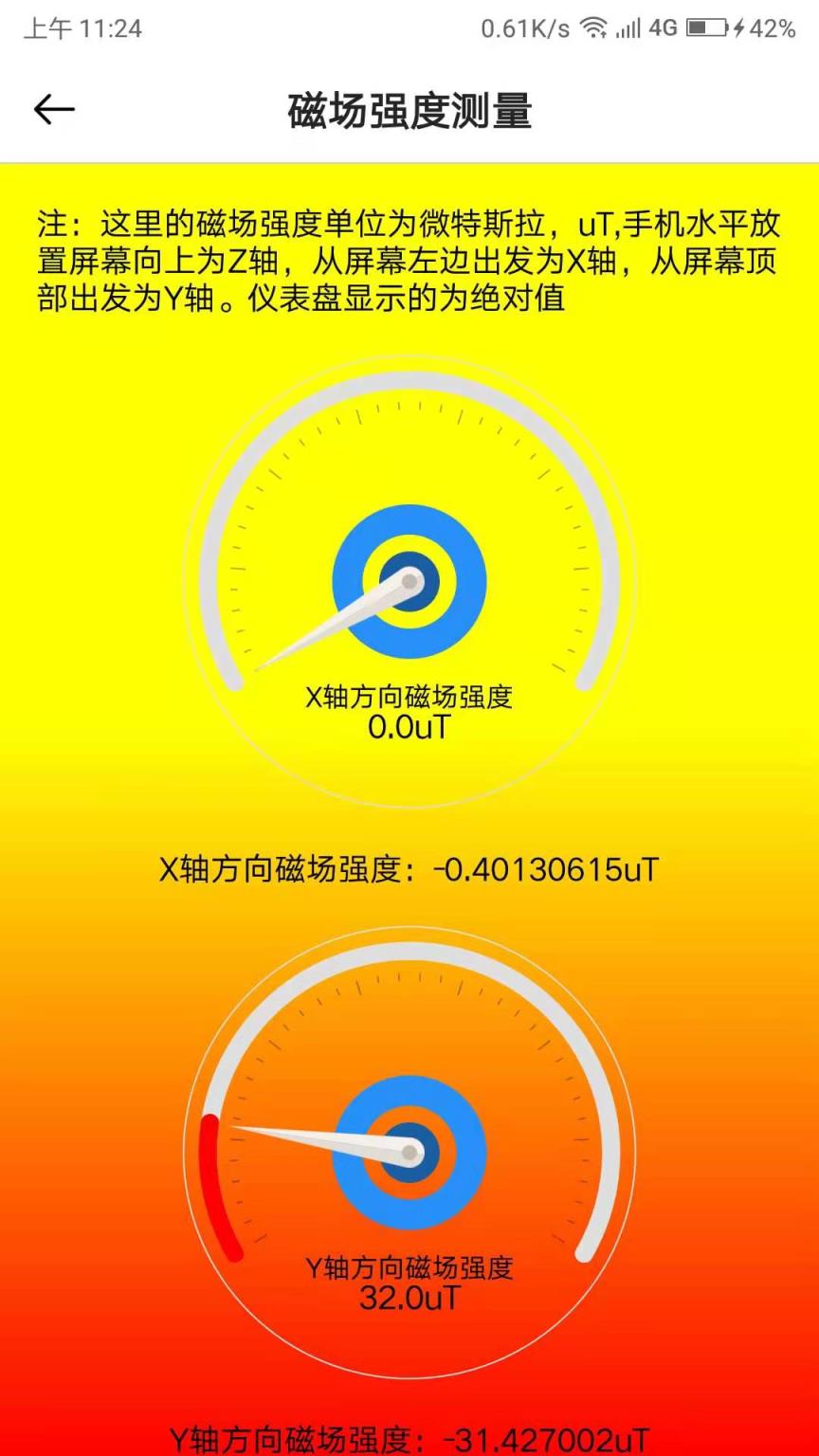Click the blue center hub of Y-axis gauge
819x1456 pixels.
(x=408, y=1152)
